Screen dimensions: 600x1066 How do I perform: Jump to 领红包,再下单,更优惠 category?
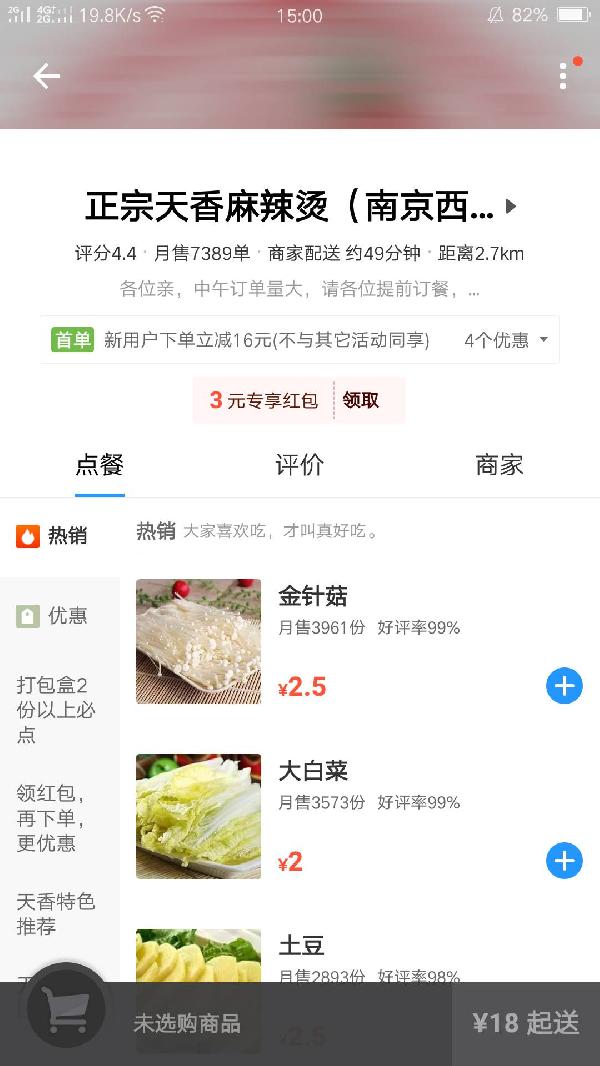(x=52, y=818)
